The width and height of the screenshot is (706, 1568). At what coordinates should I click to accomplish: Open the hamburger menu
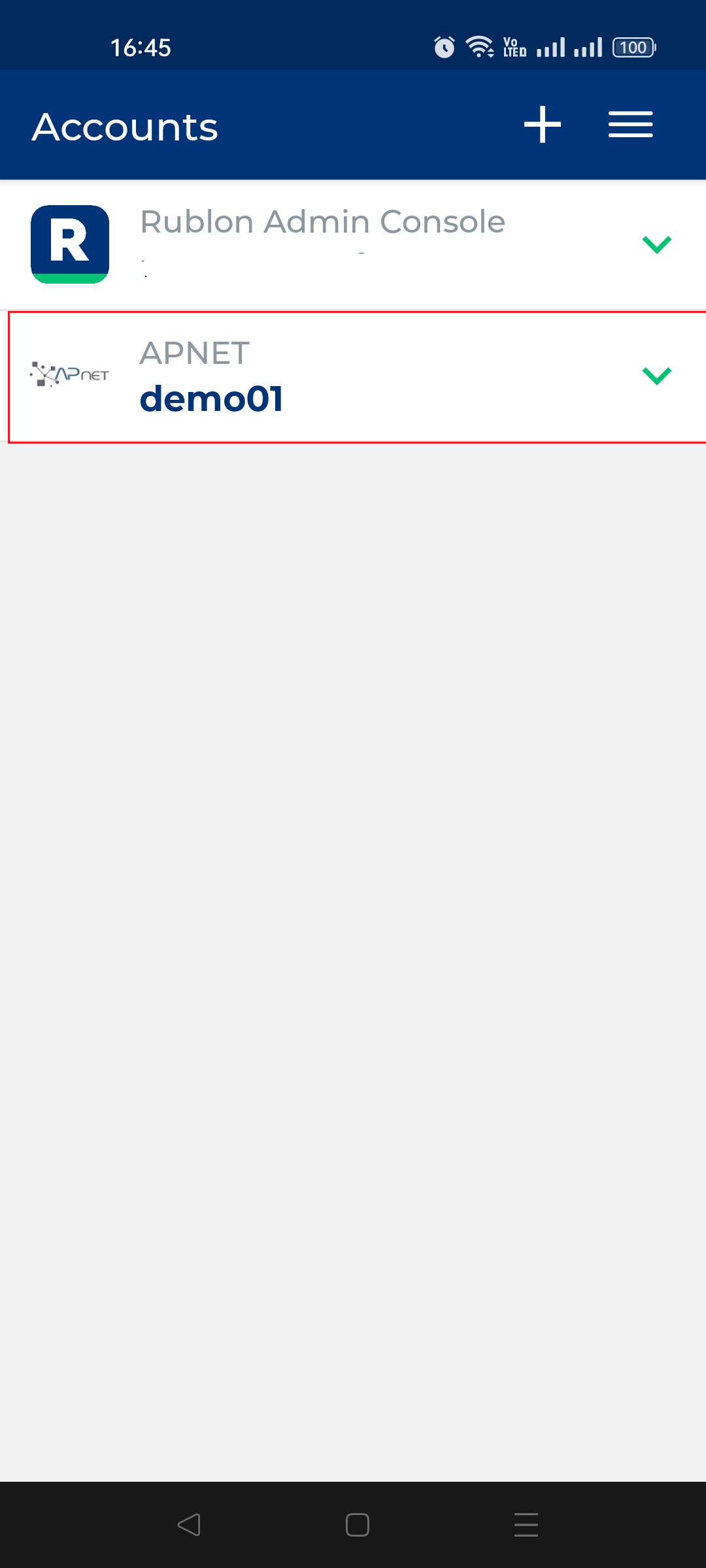coord(630,124)
